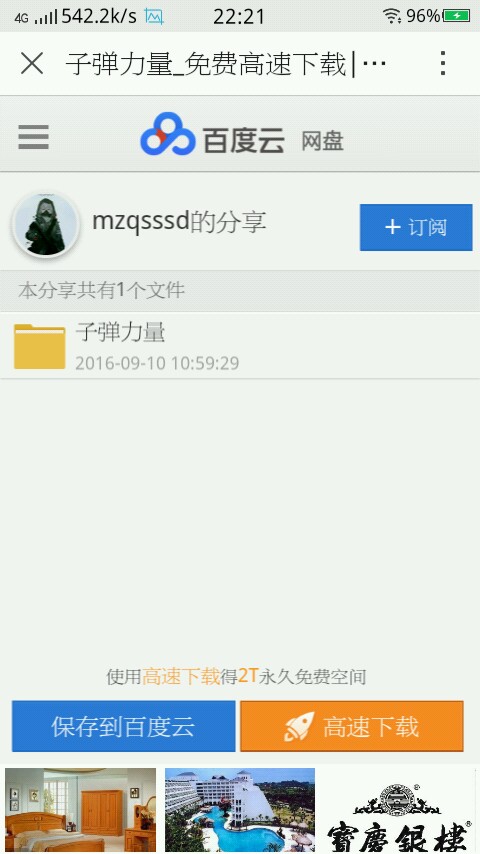Tap the 订阅 subscribe button
Viewport: 480px width, 854px height.
(416, 227)
